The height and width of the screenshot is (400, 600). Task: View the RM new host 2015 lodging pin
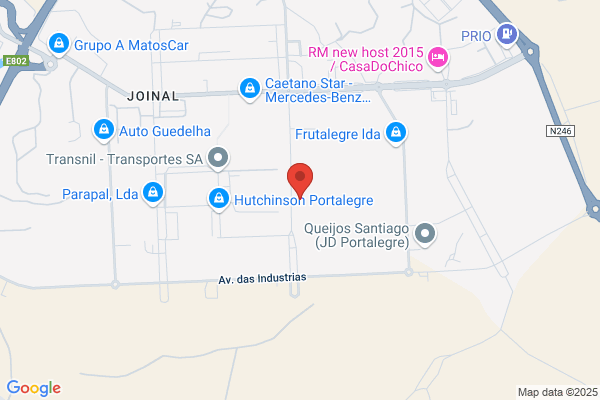click(x=438, y=59)
